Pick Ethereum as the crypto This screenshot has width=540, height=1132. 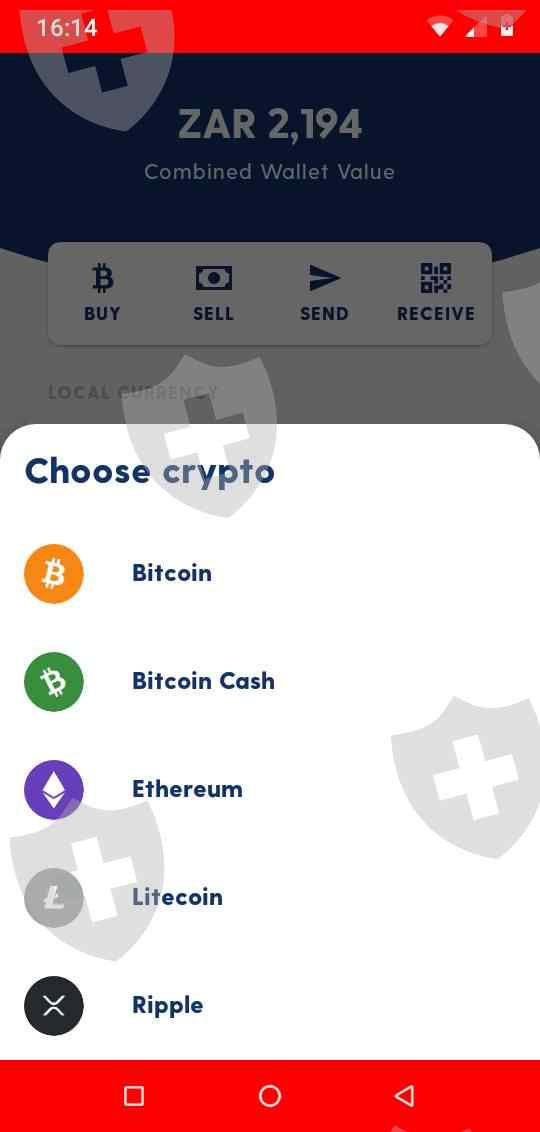click(x=270, y=790)
